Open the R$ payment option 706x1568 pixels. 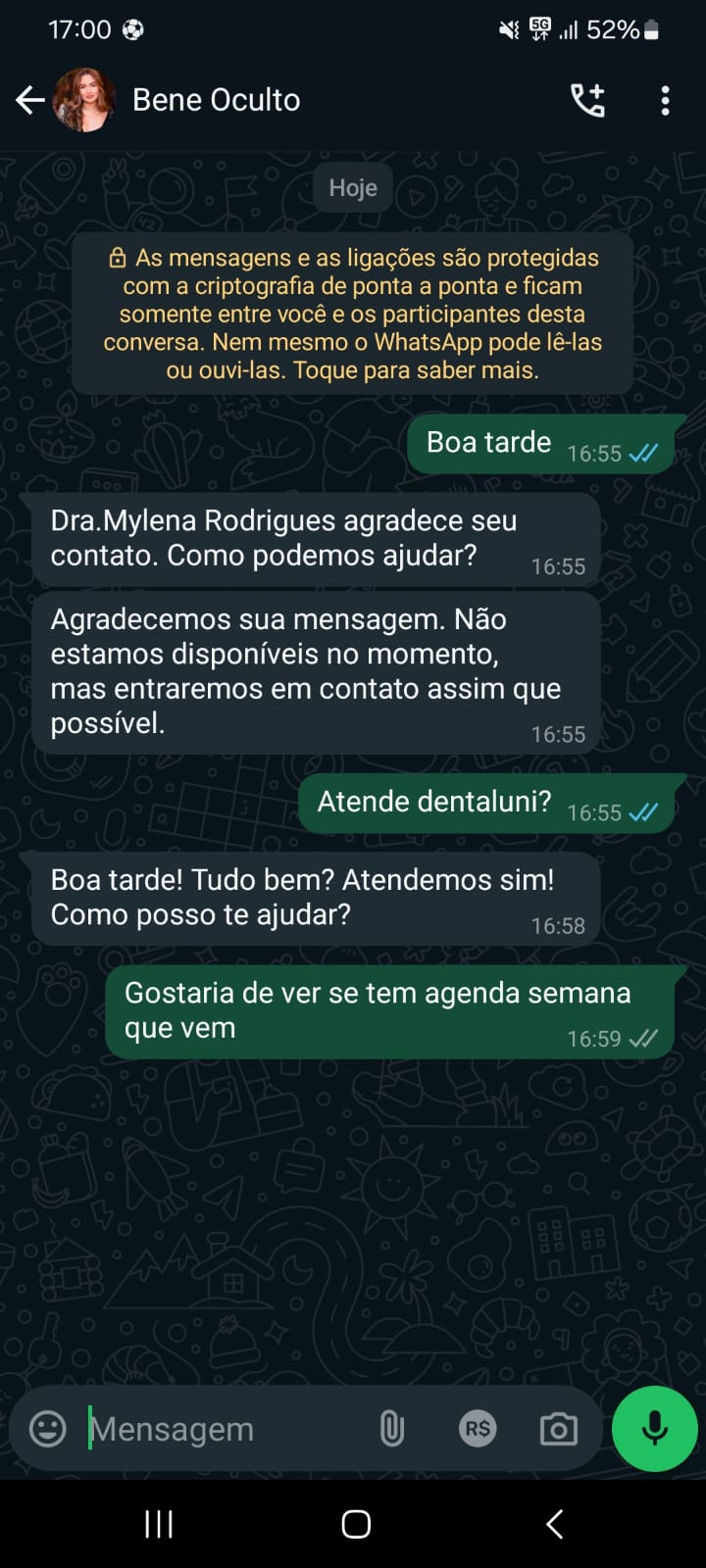click(x=478, y=1429)
